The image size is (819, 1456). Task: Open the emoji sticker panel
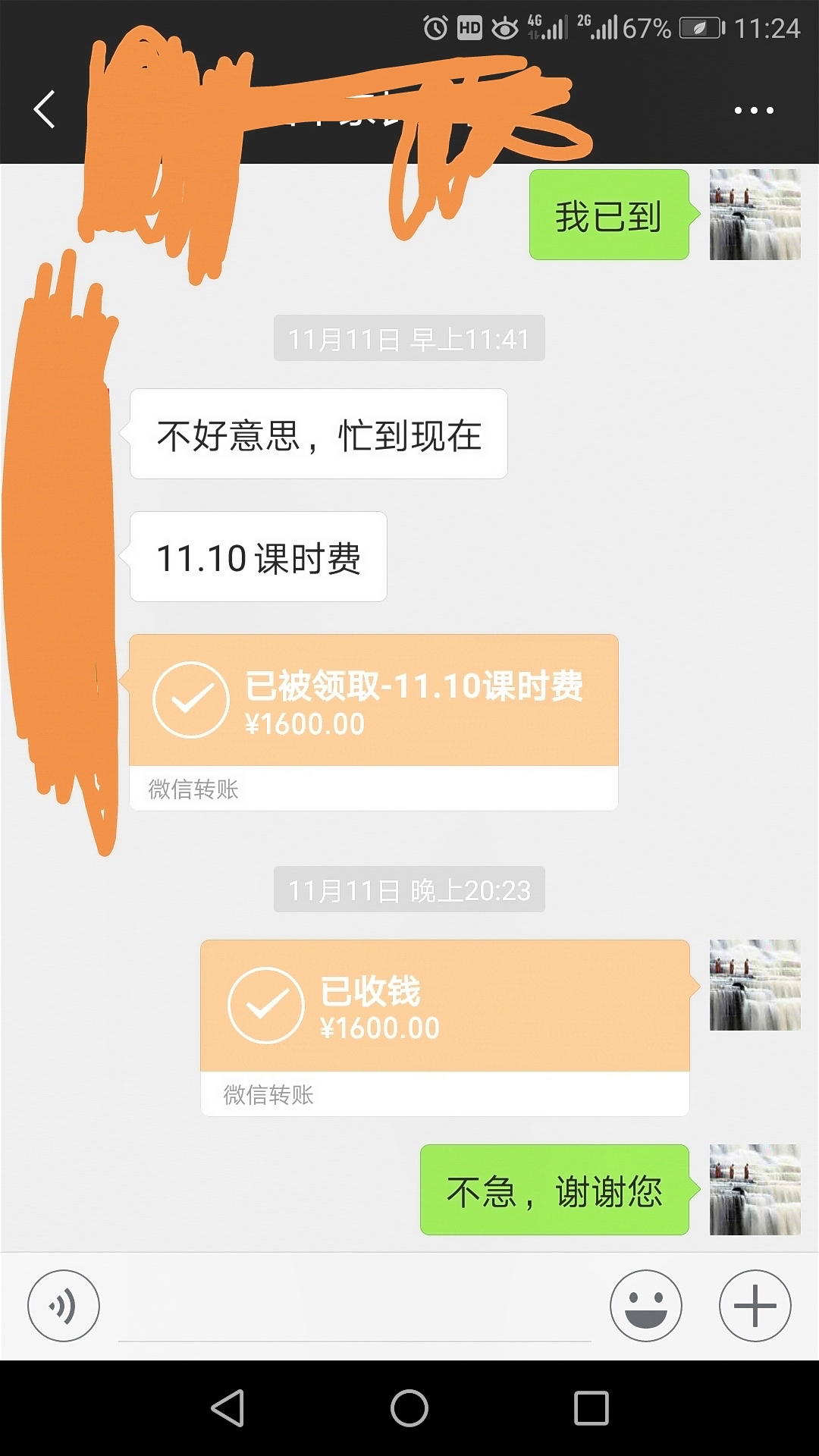tap(645, 1306)
